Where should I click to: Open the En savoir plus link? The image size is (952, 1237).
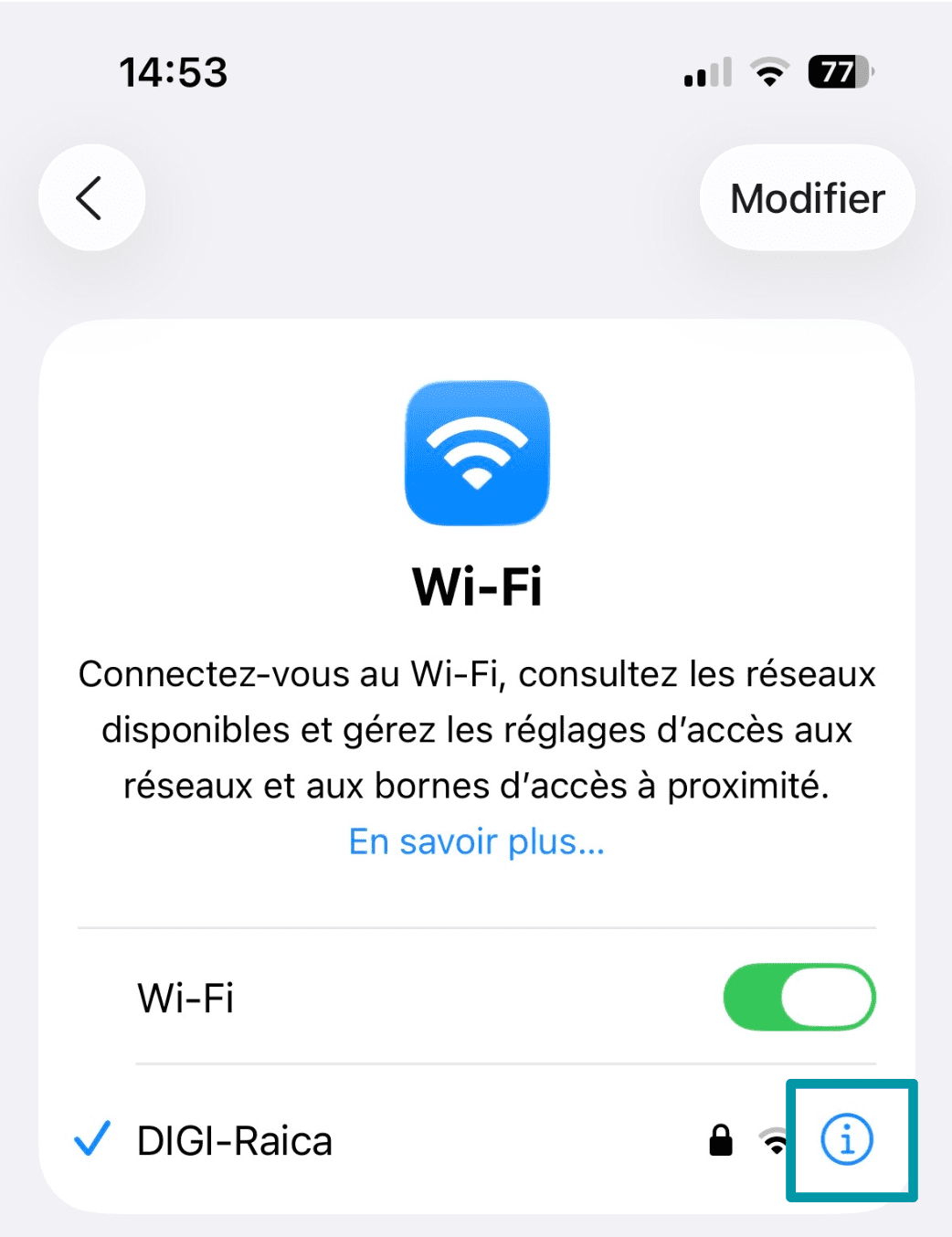(476, 841)
